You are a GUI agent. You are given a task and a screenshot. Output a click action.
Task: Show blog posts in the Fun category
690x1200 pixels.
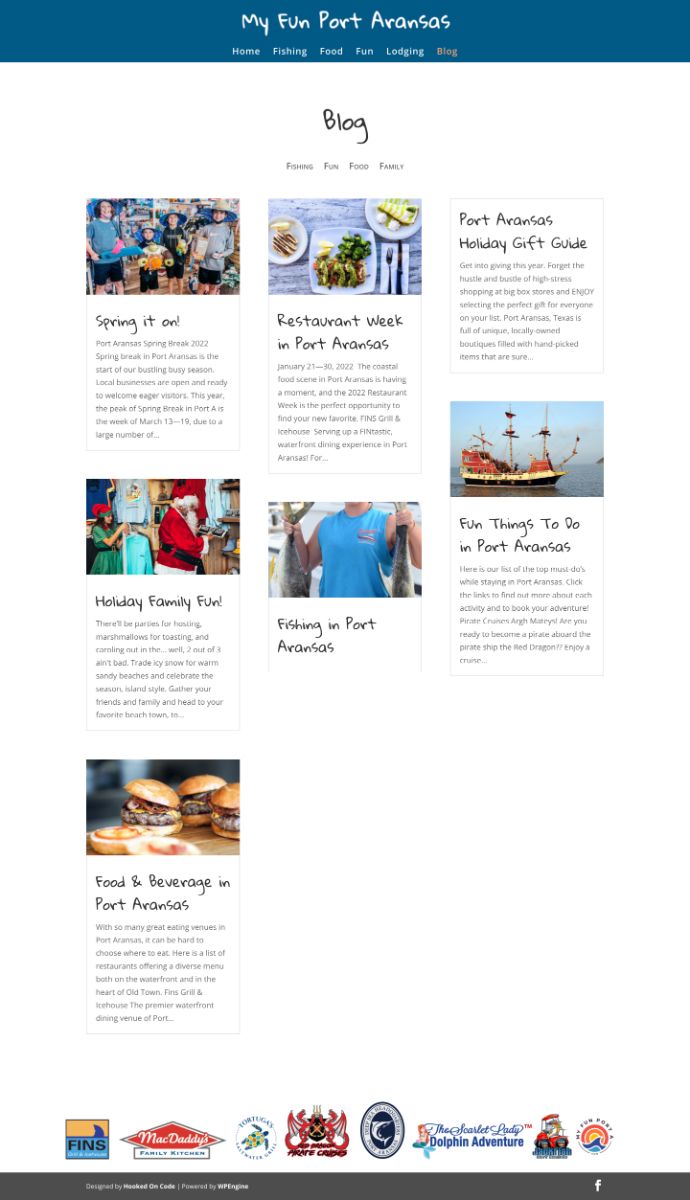click(331, 166)
